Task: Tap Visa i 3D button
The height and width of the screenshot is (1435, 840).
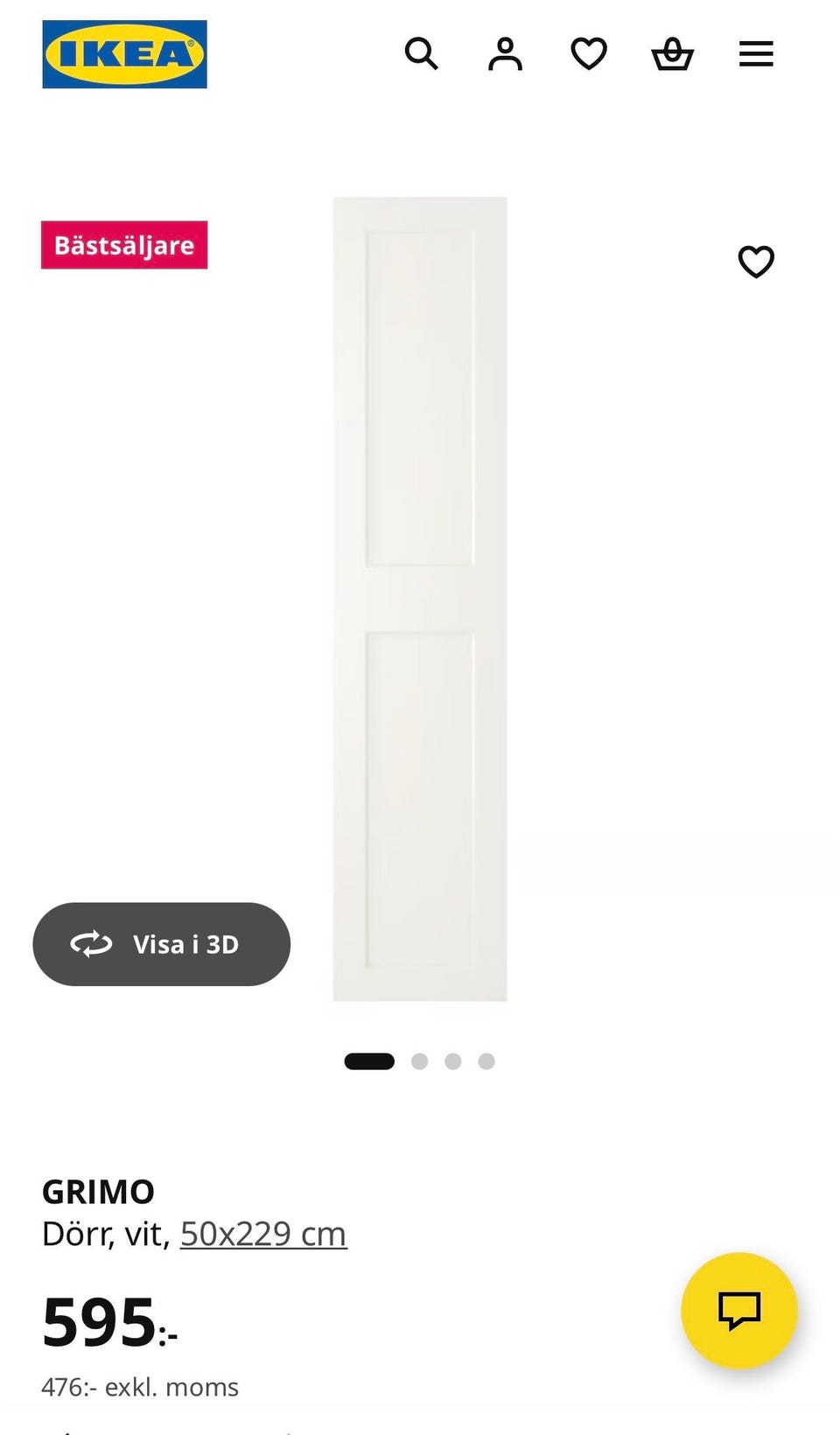Action: (162, 944)
